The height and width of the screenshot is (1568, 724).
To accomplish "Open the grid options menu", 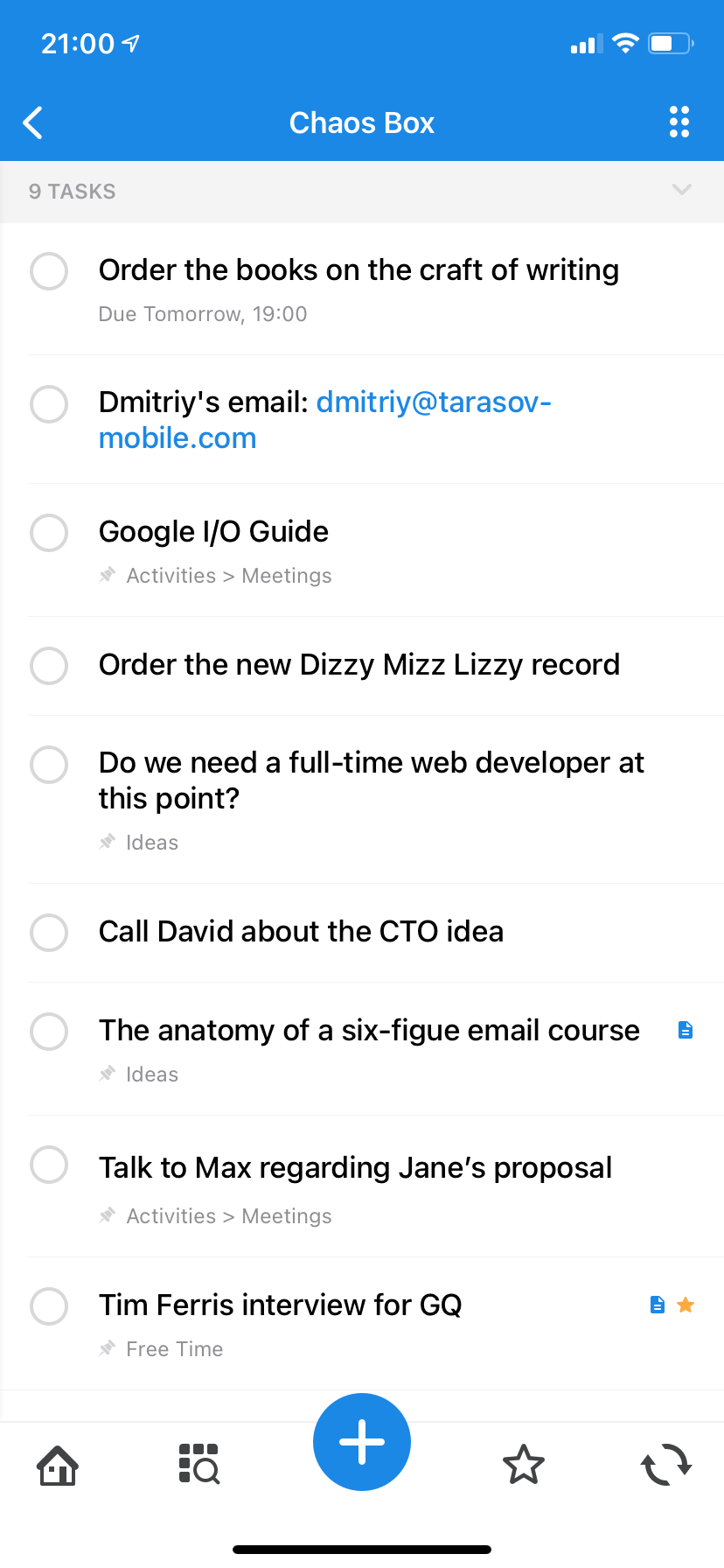I will coord(679,122).
